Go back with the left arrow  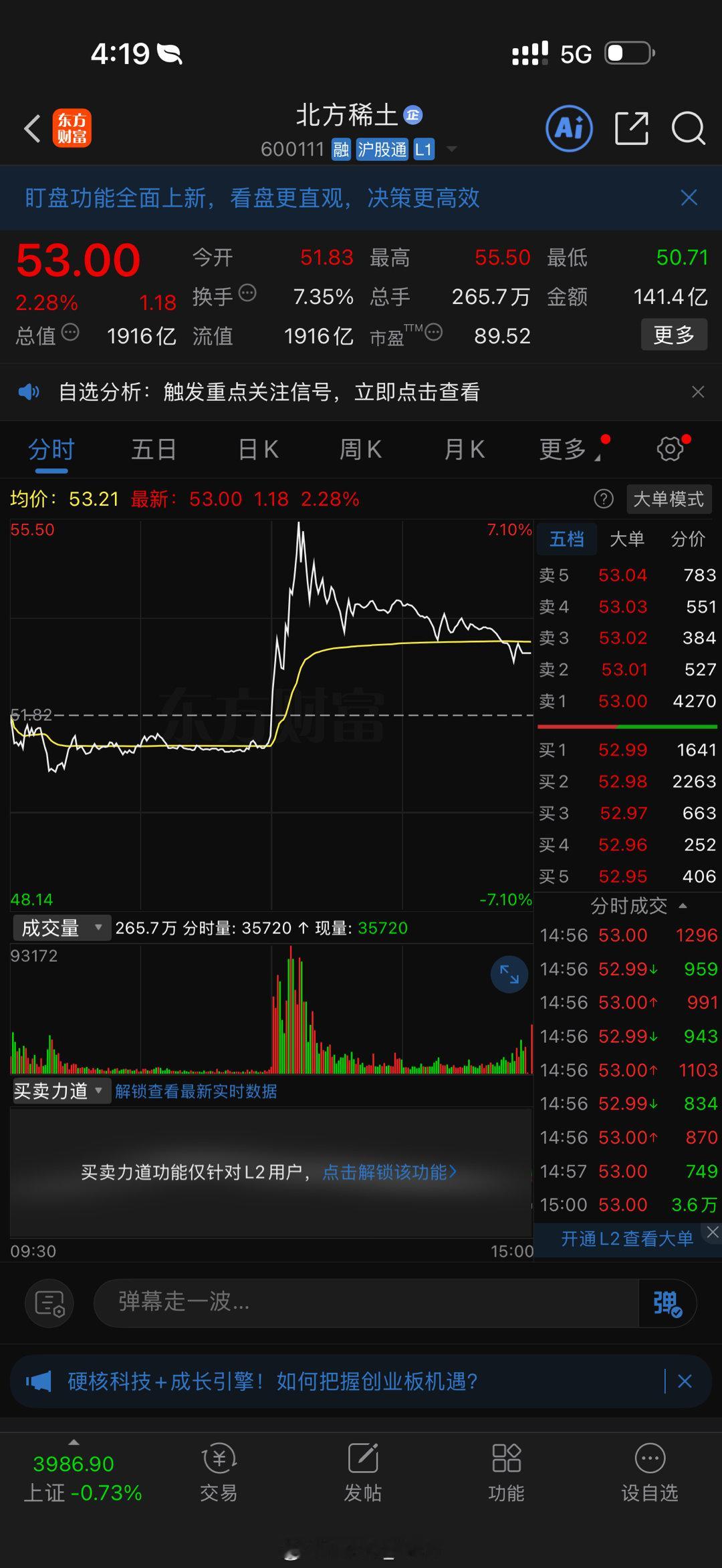tap(32, 129)
